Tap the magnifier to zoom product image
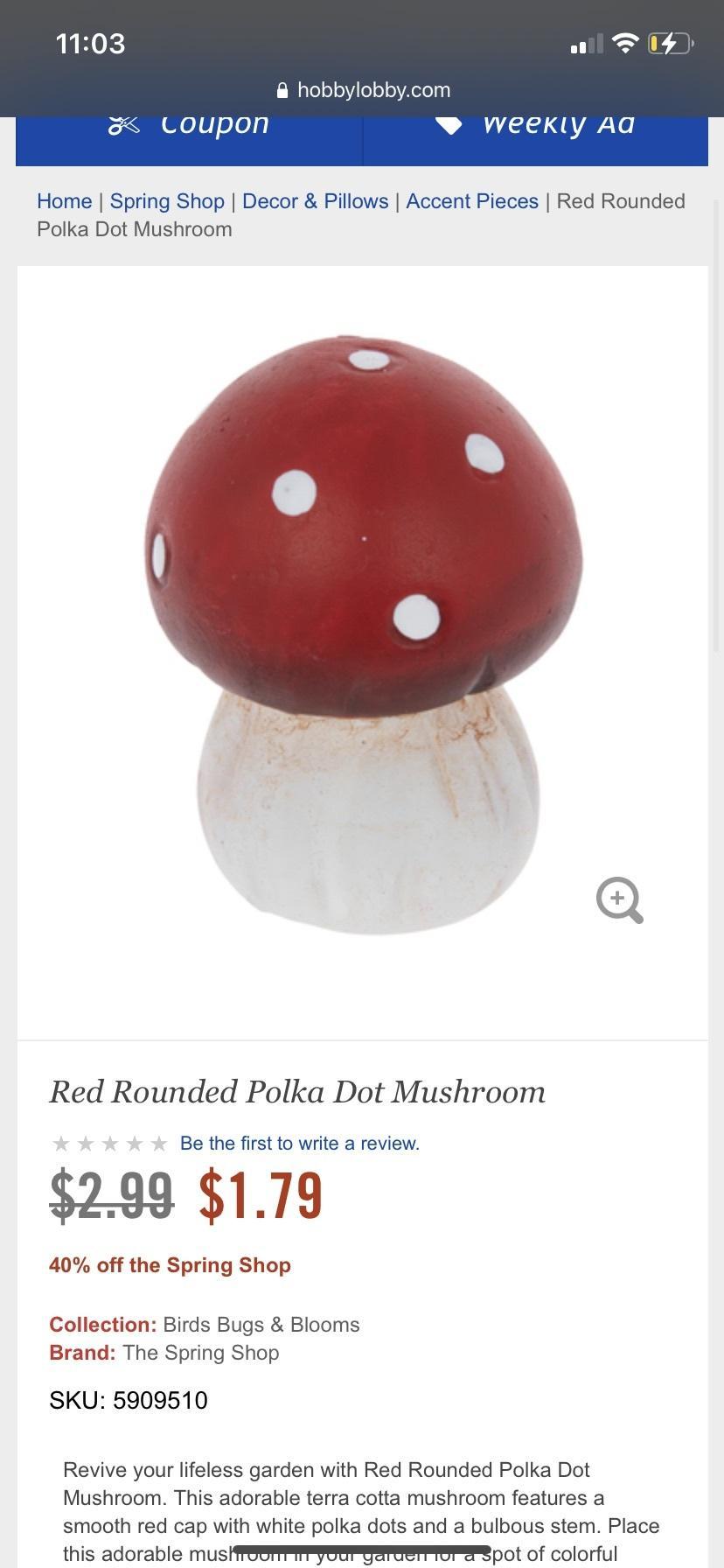The height and width of the screenshot is (1568, 724). pos(619,899)
